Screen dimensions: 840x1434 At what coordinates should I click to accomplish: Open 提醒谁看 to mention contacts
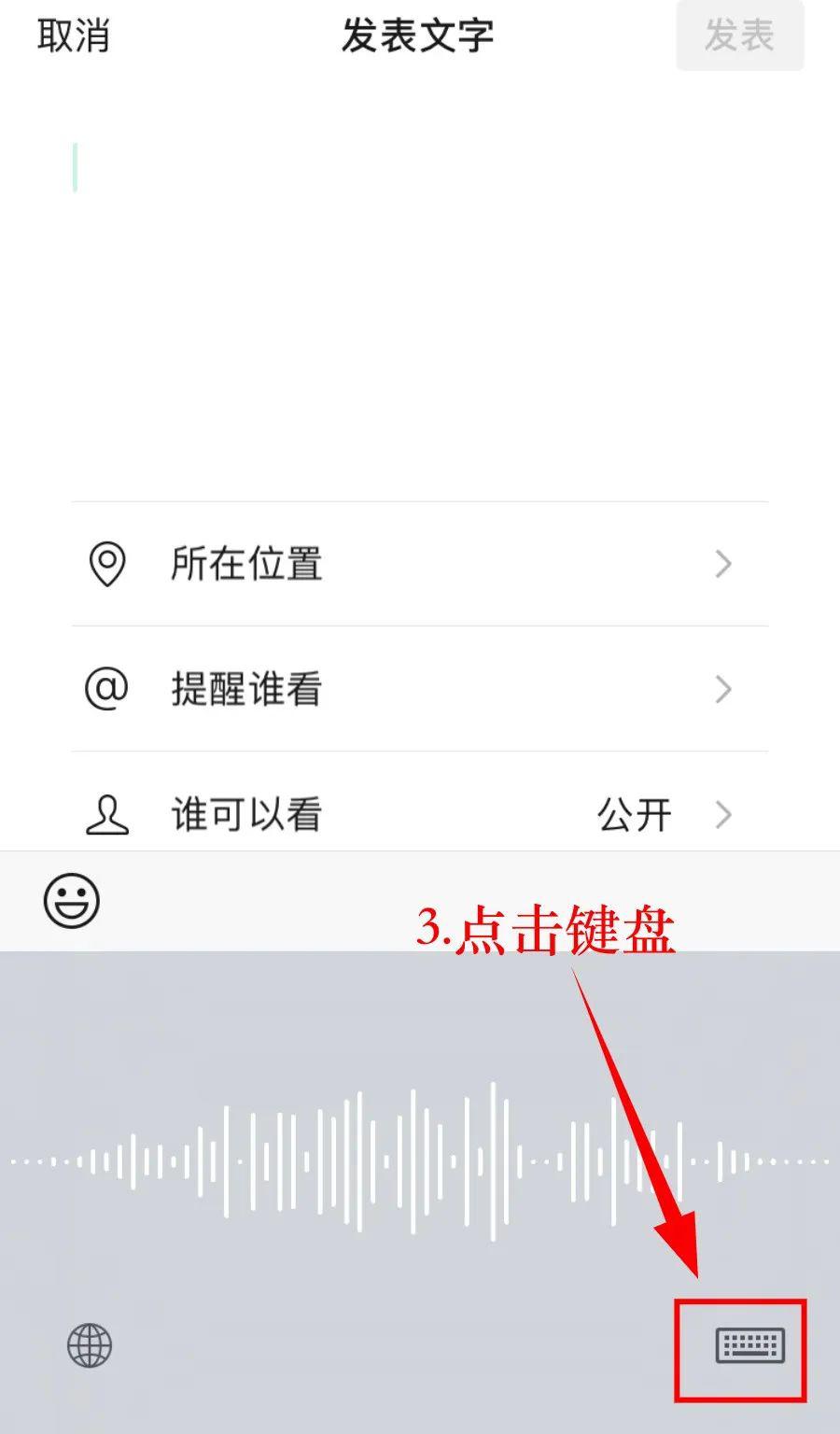tap(420, 689)
